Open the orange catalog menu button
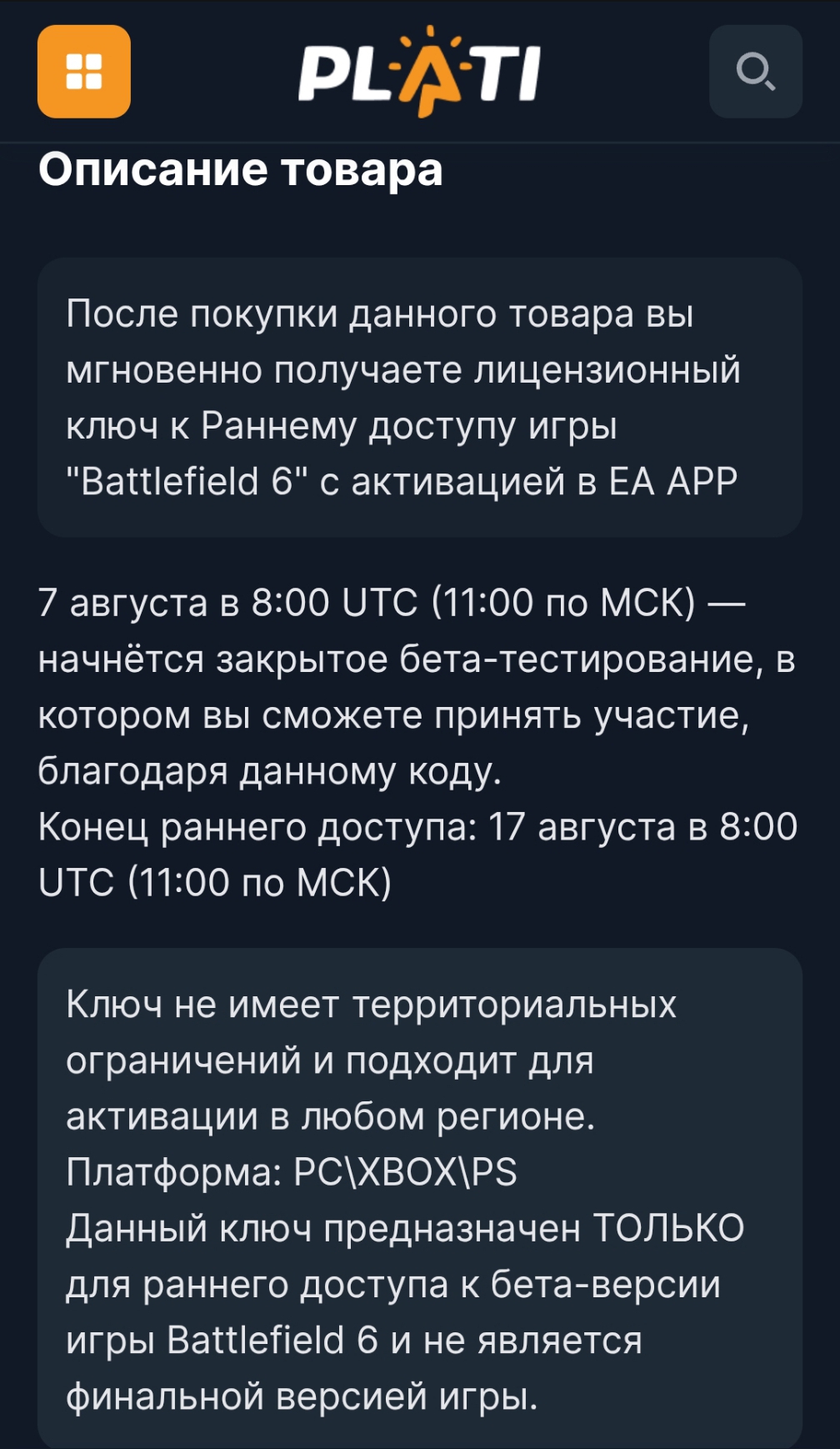 coord(83,72)
